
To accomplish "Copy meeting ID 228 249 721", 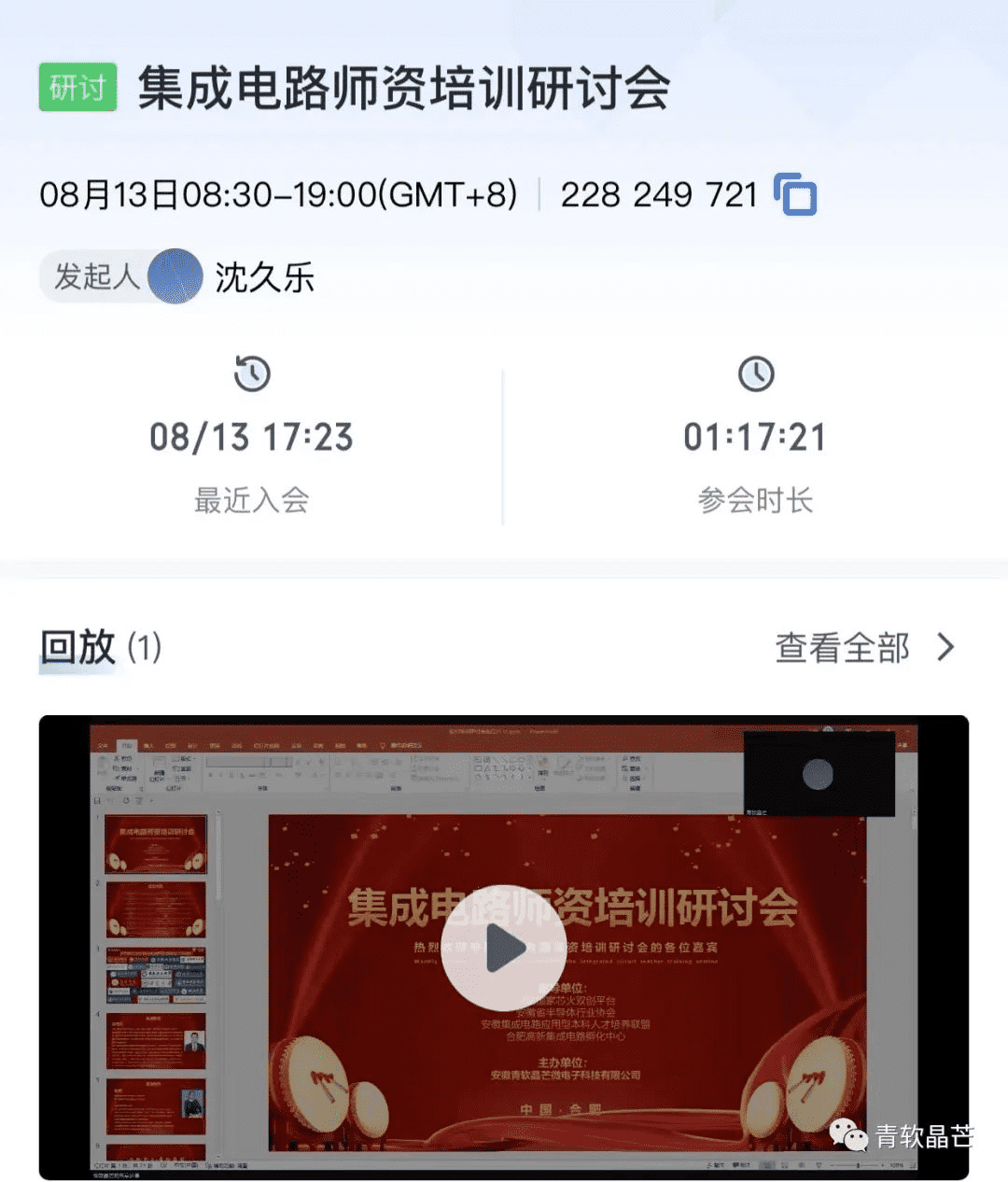I will click(x=795, y=195).
